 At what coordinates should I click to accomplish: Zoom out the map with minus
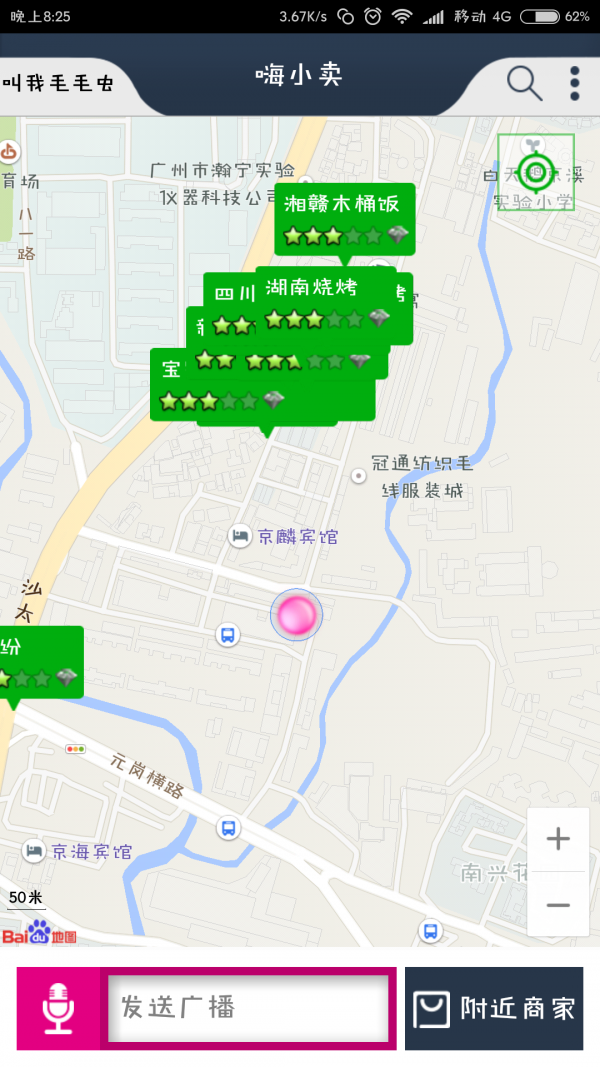coord(558,905)
